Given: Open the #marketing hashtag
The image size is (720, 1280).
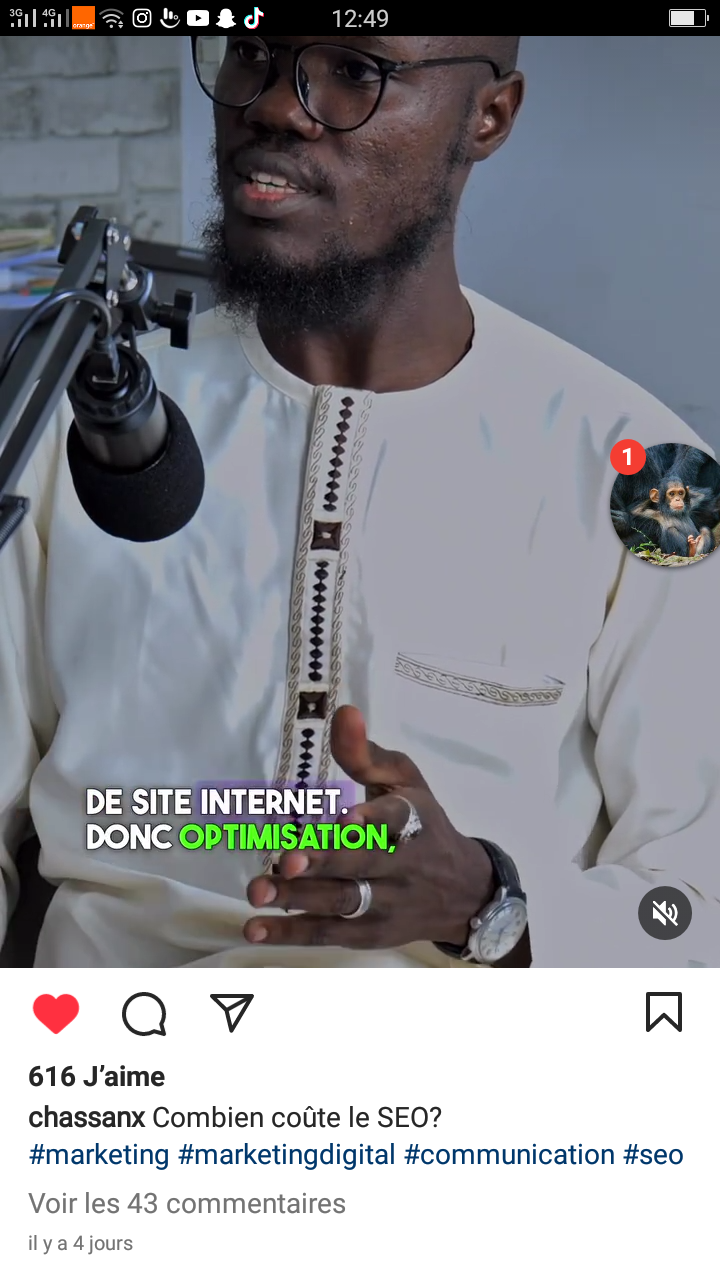Looking at the screenshot, I should click(99, 1155).
